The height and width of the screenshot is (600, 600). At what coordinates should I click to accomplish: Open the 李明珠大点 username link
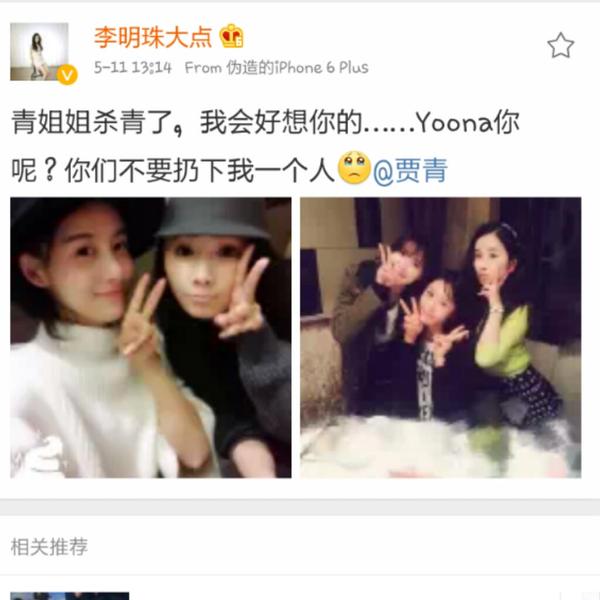click(x=153, y=36)
